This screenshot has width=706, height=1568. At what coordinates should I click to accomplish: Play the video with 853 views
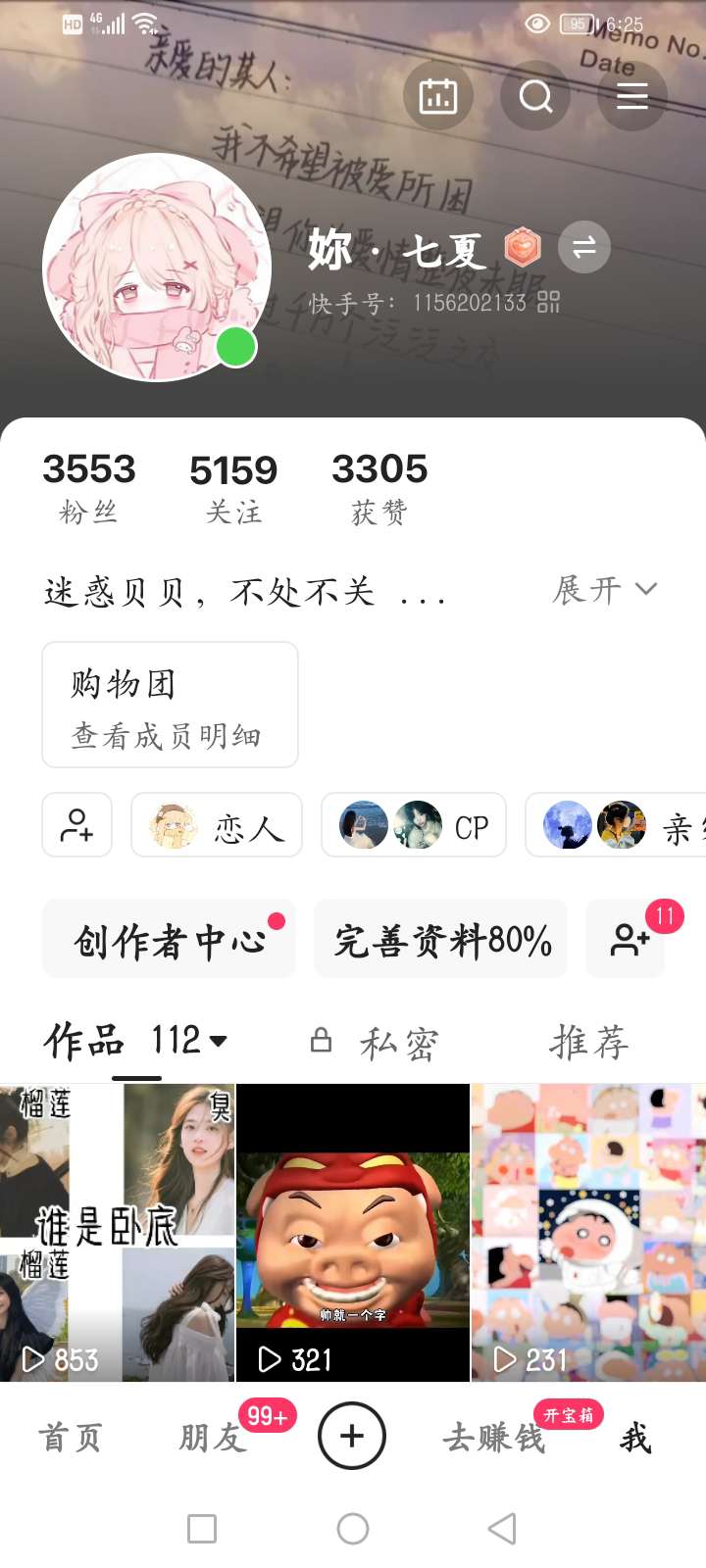click(x=118, y=1233)
